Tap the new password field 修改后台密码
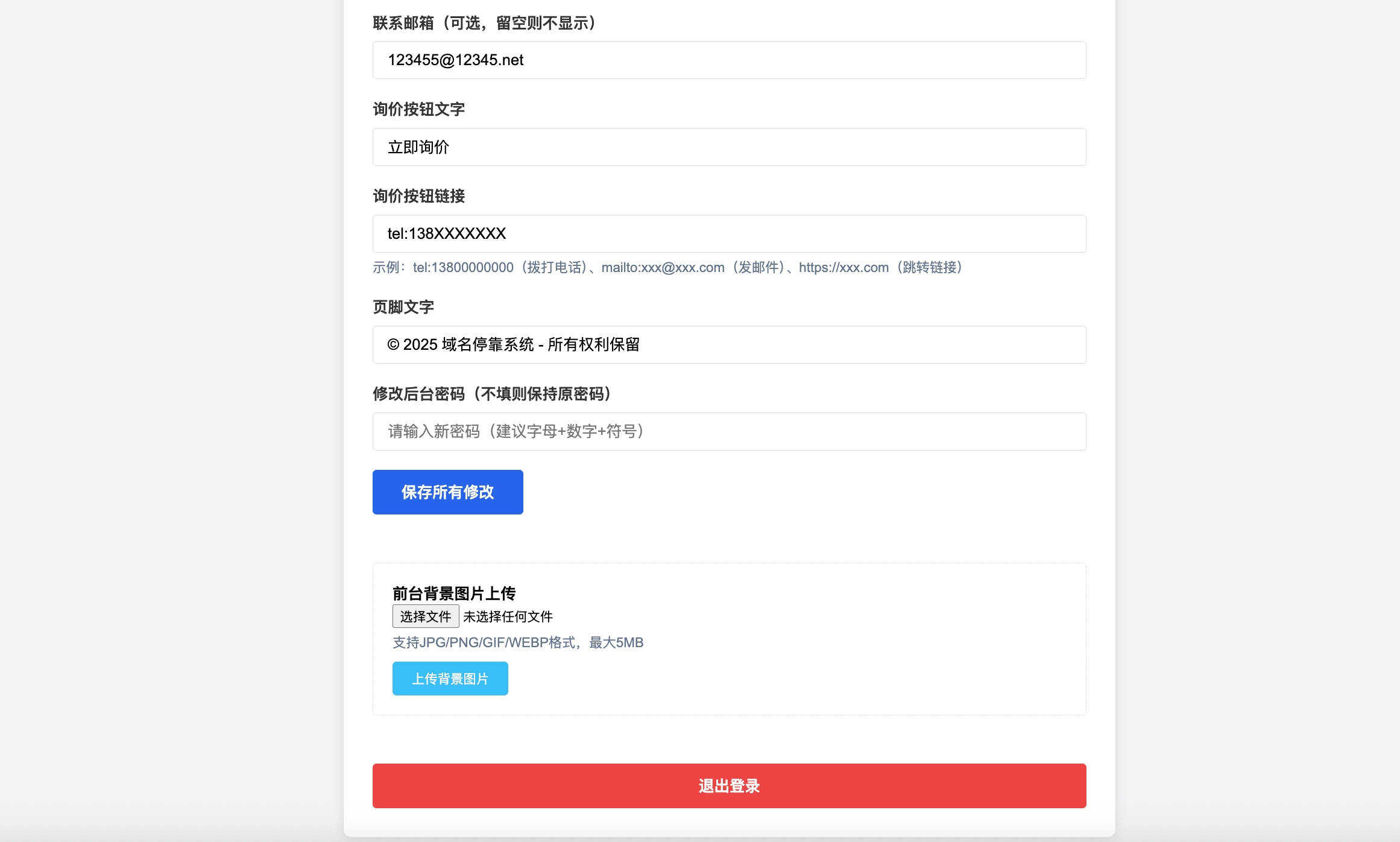This screenshot has width=1400, height=842. (729, 431)
